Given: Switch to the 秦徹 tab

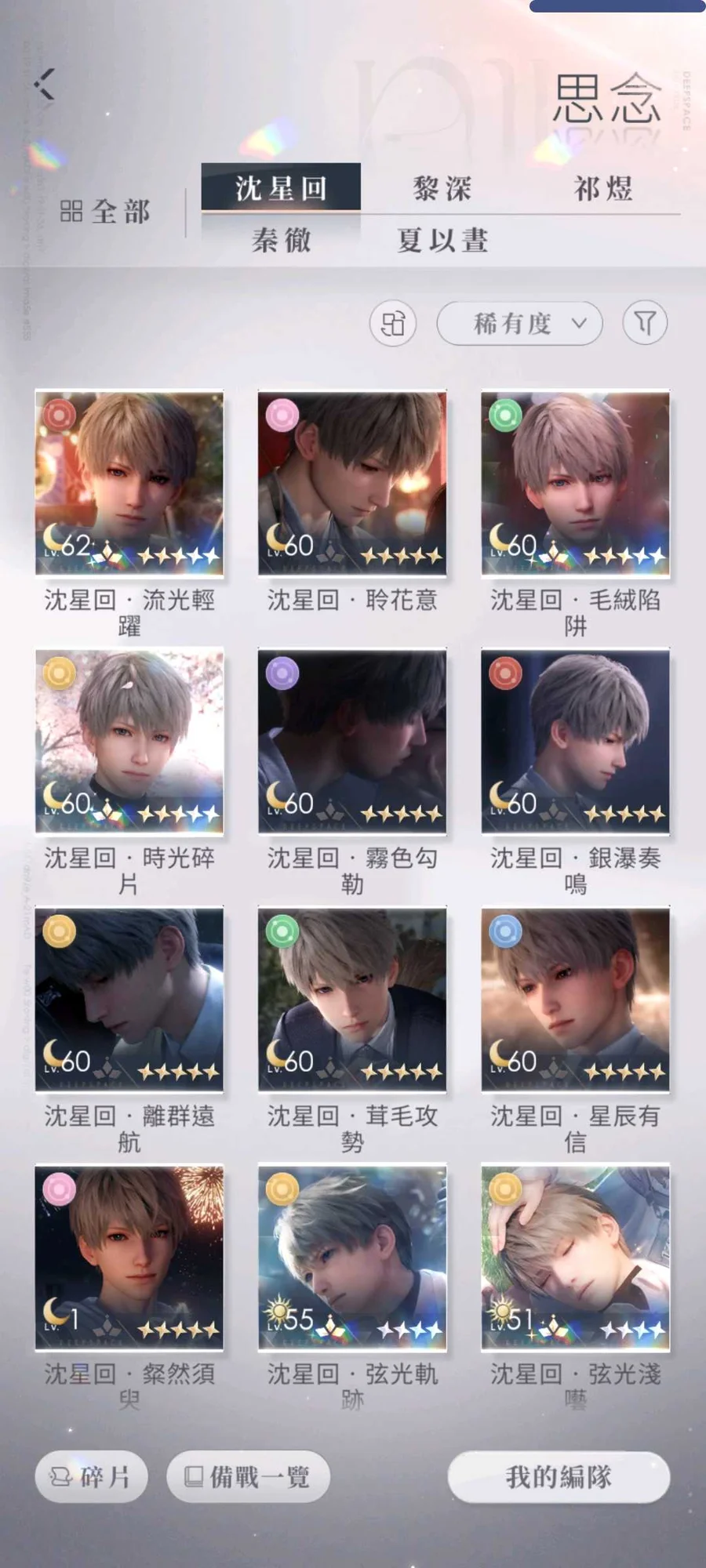Looking at the screenshot, I should click(281, 240).
